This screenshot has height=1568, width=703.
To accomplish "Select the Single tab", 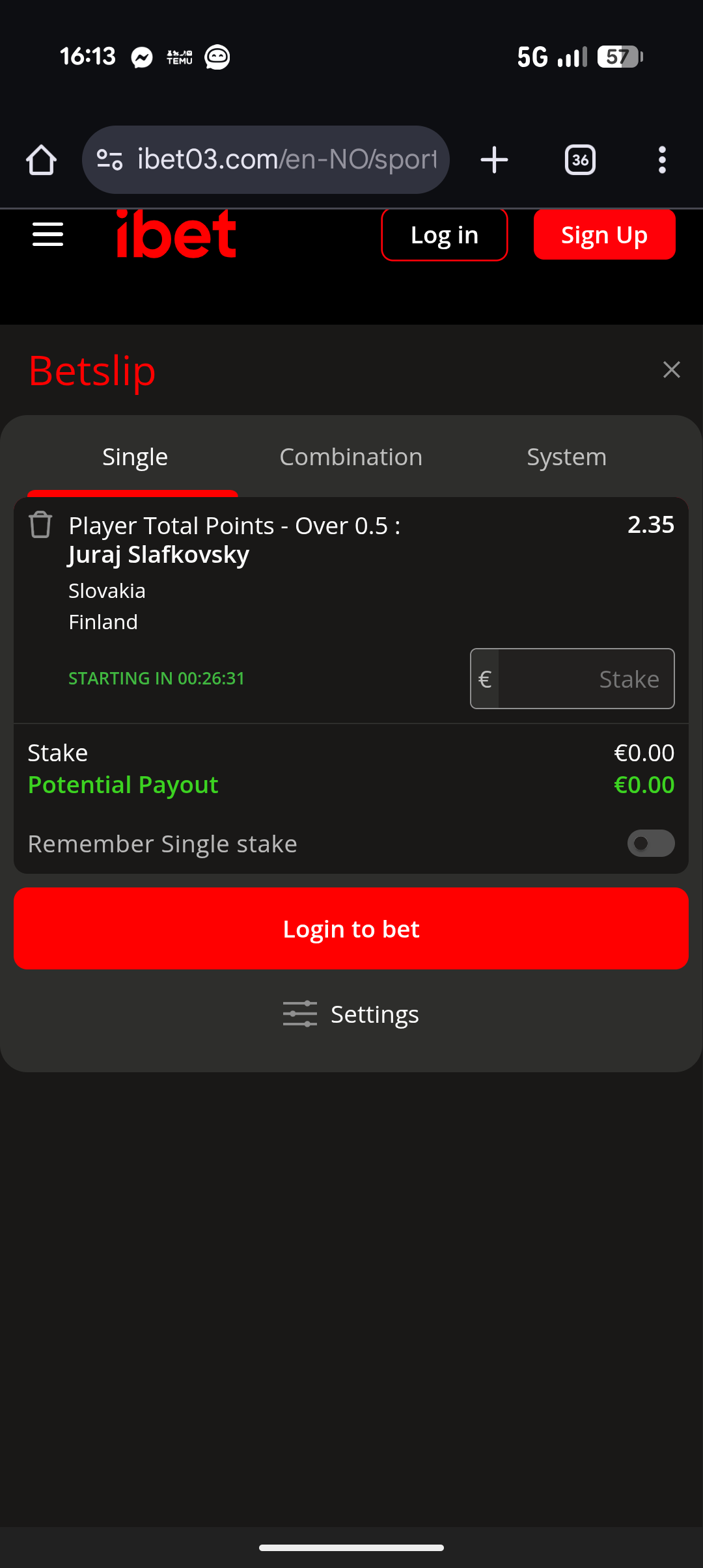I will point(135,457).
